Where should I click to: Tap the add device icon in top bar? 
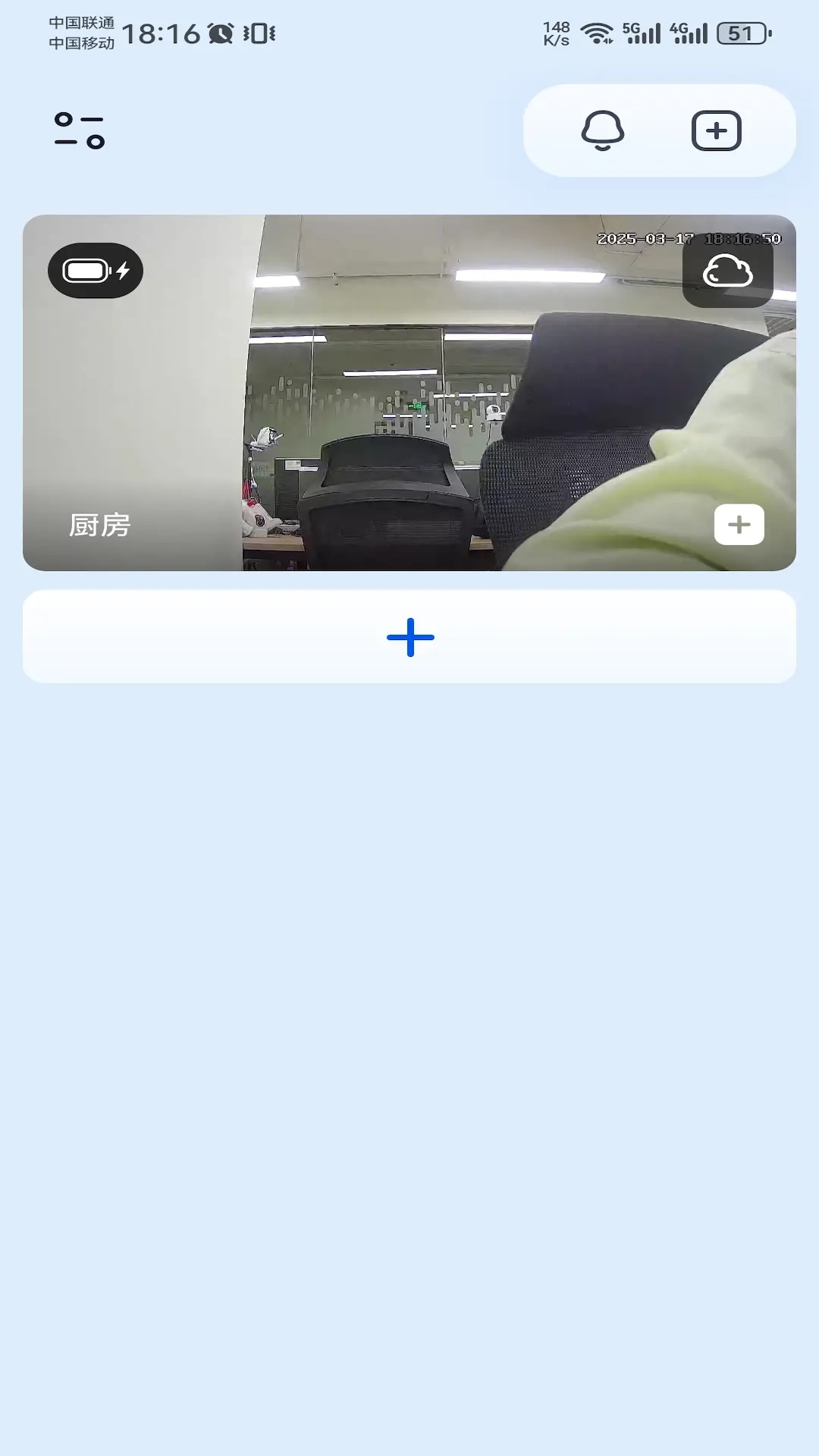tap(716, 130)
